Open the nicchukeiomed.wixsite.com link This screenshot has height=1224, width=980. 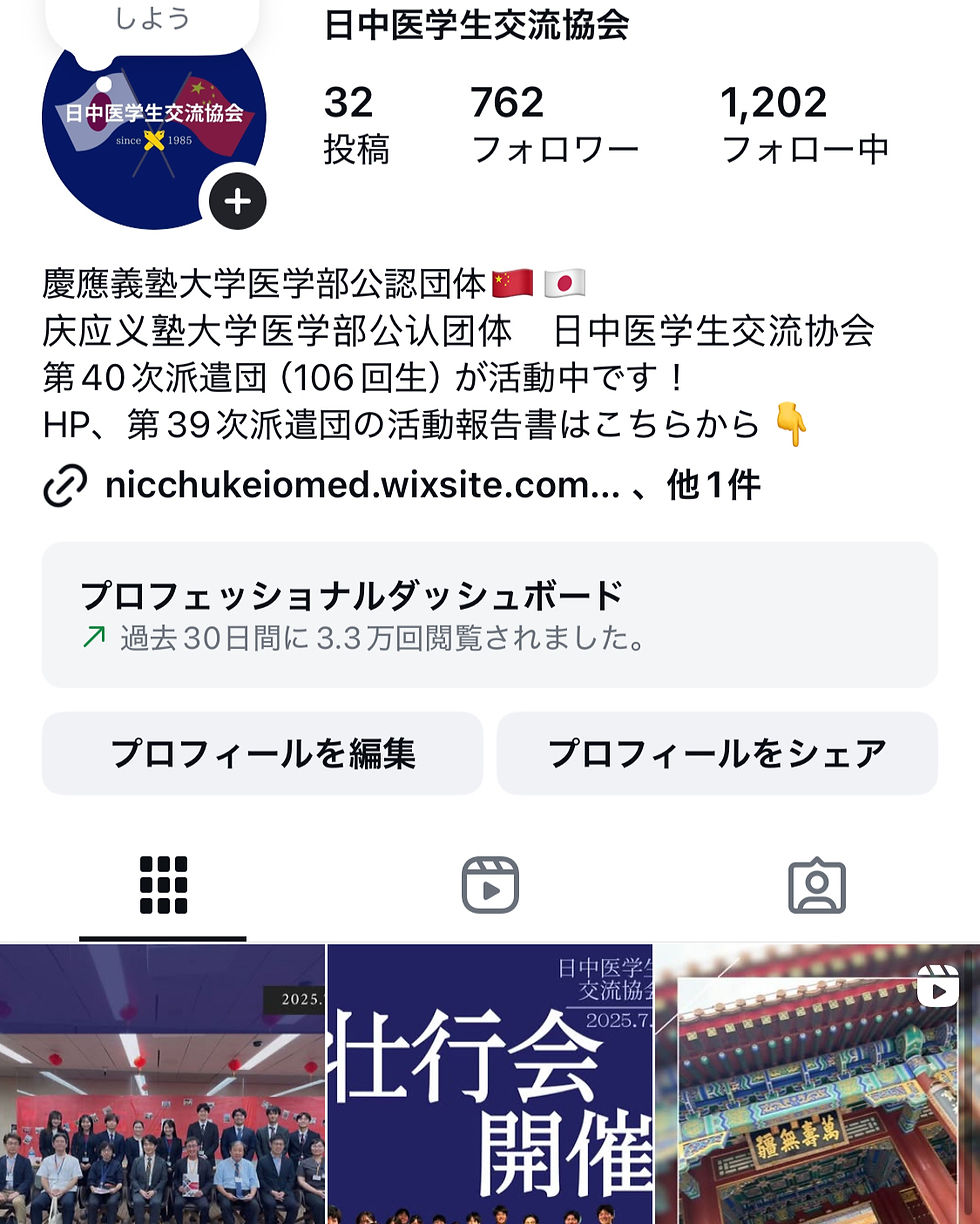point(362,486)
